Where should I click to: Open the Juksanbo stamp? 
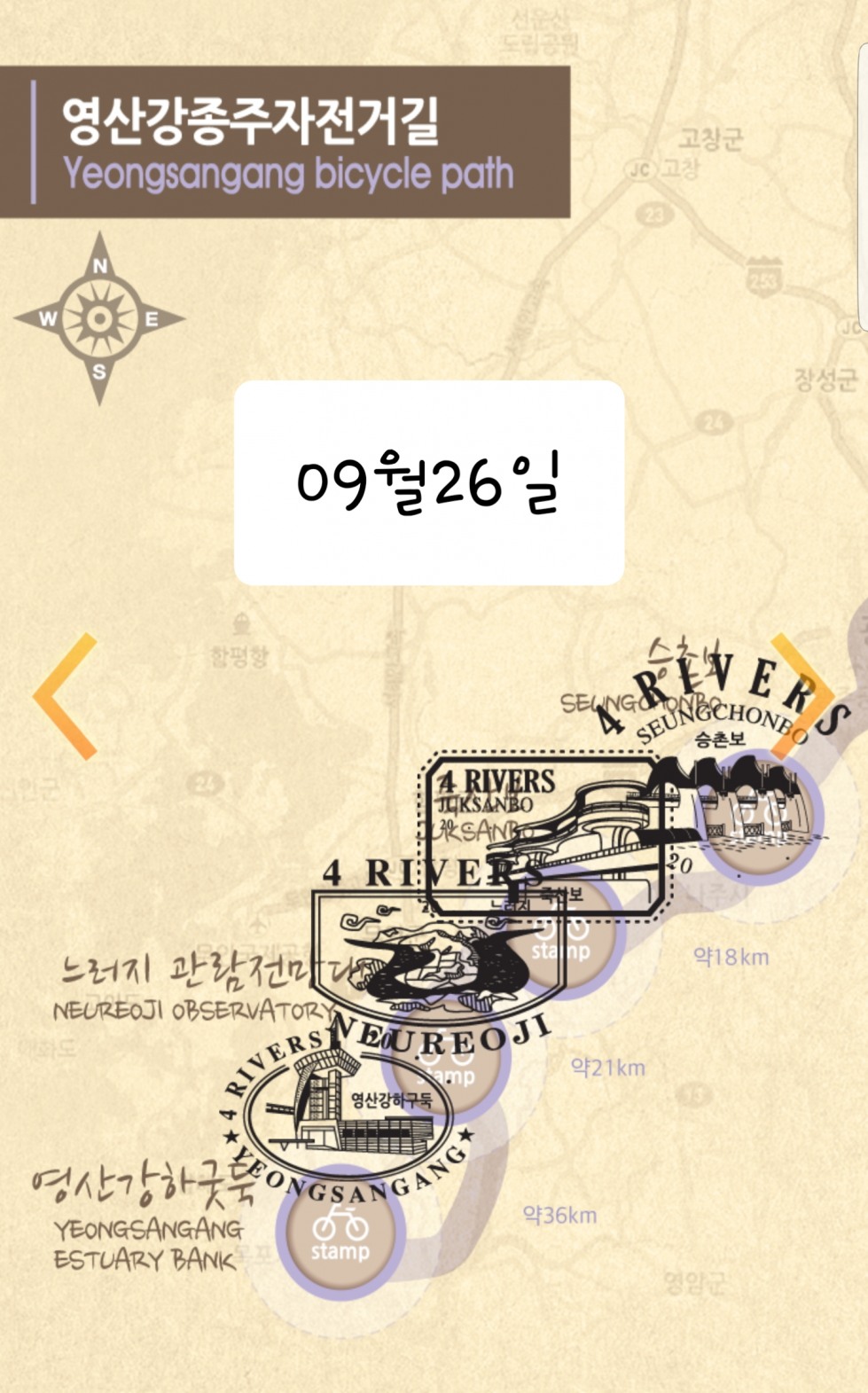pyautogui.click(x=560, y=935)
